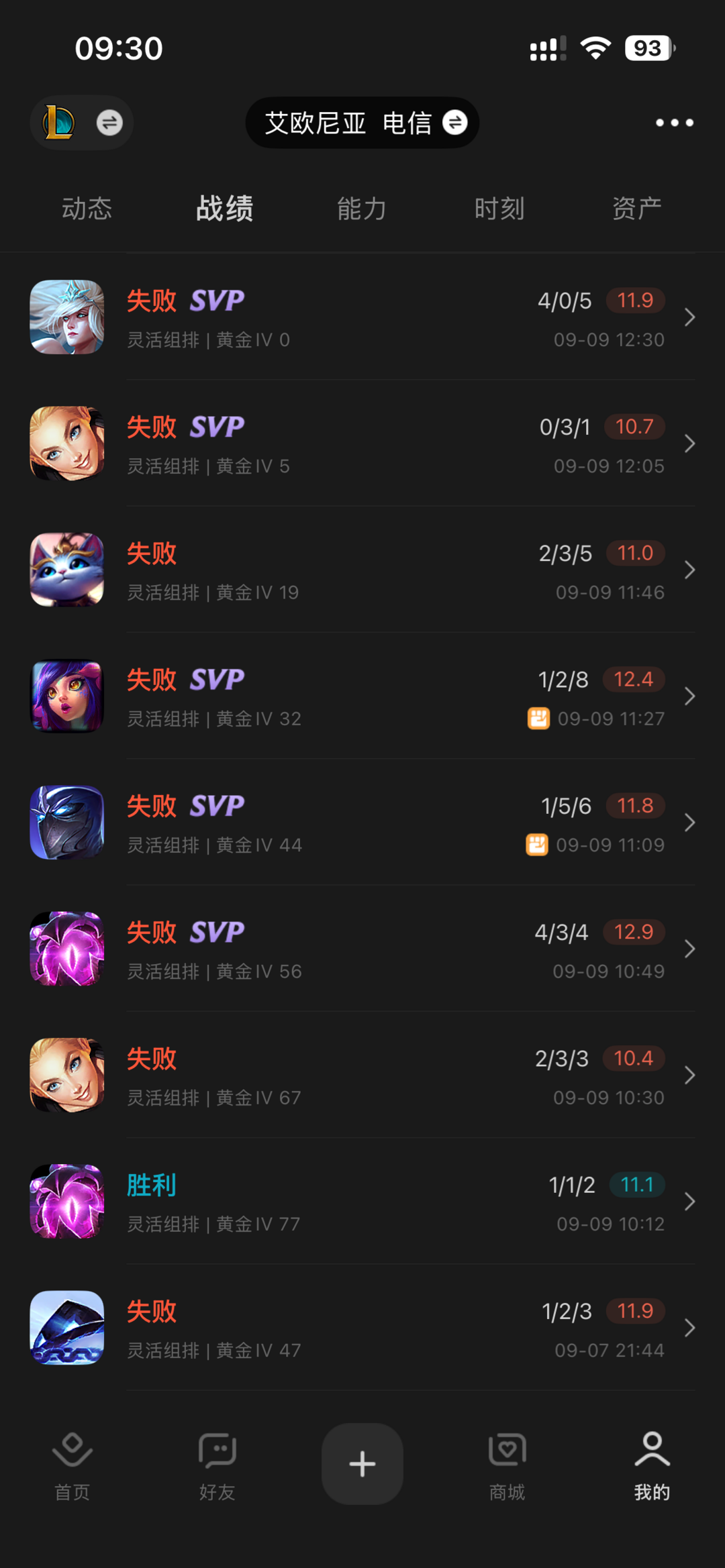This screenshot has height=1568, width=725.
Task: Open the 时刻 tab
Action: [x=499, y=209]
